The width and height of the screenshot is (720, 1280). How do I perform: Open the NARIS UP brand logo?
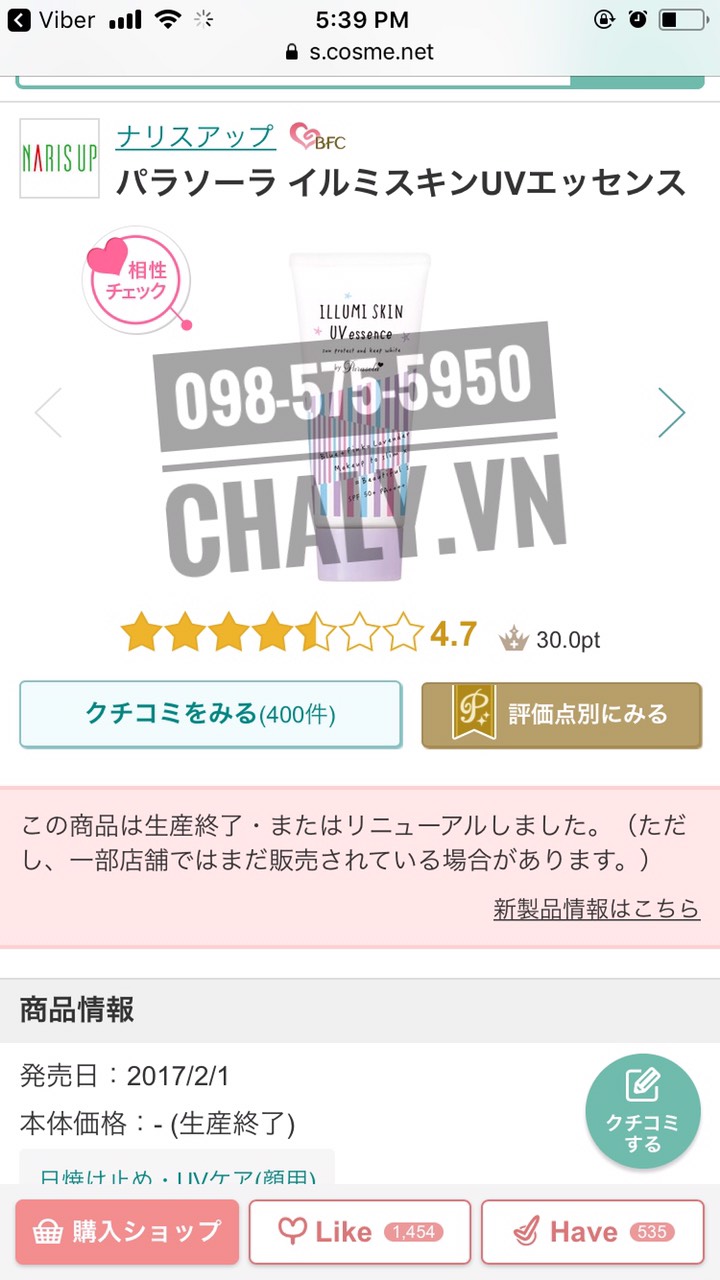point(59,158)
